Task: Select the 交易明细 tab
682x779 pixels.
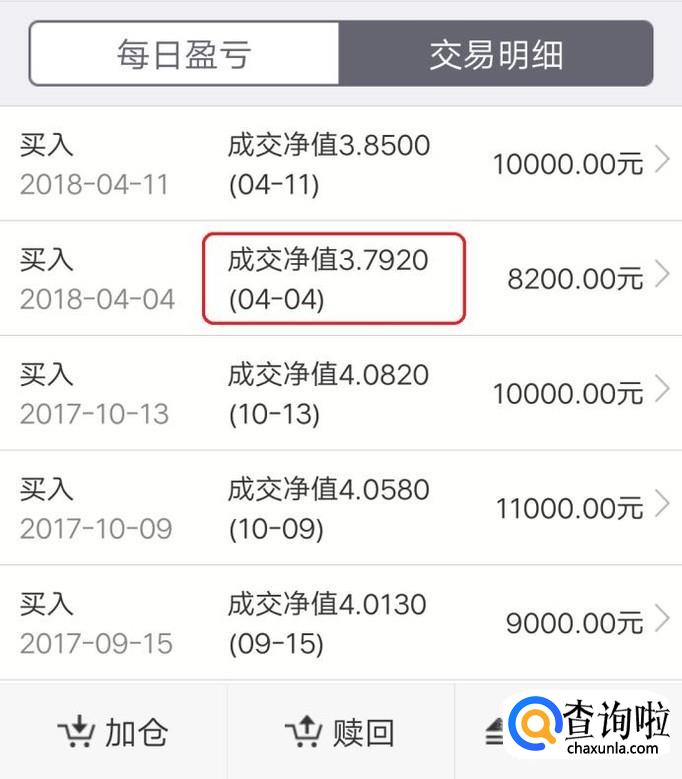Action: click(x=496, y=54)
